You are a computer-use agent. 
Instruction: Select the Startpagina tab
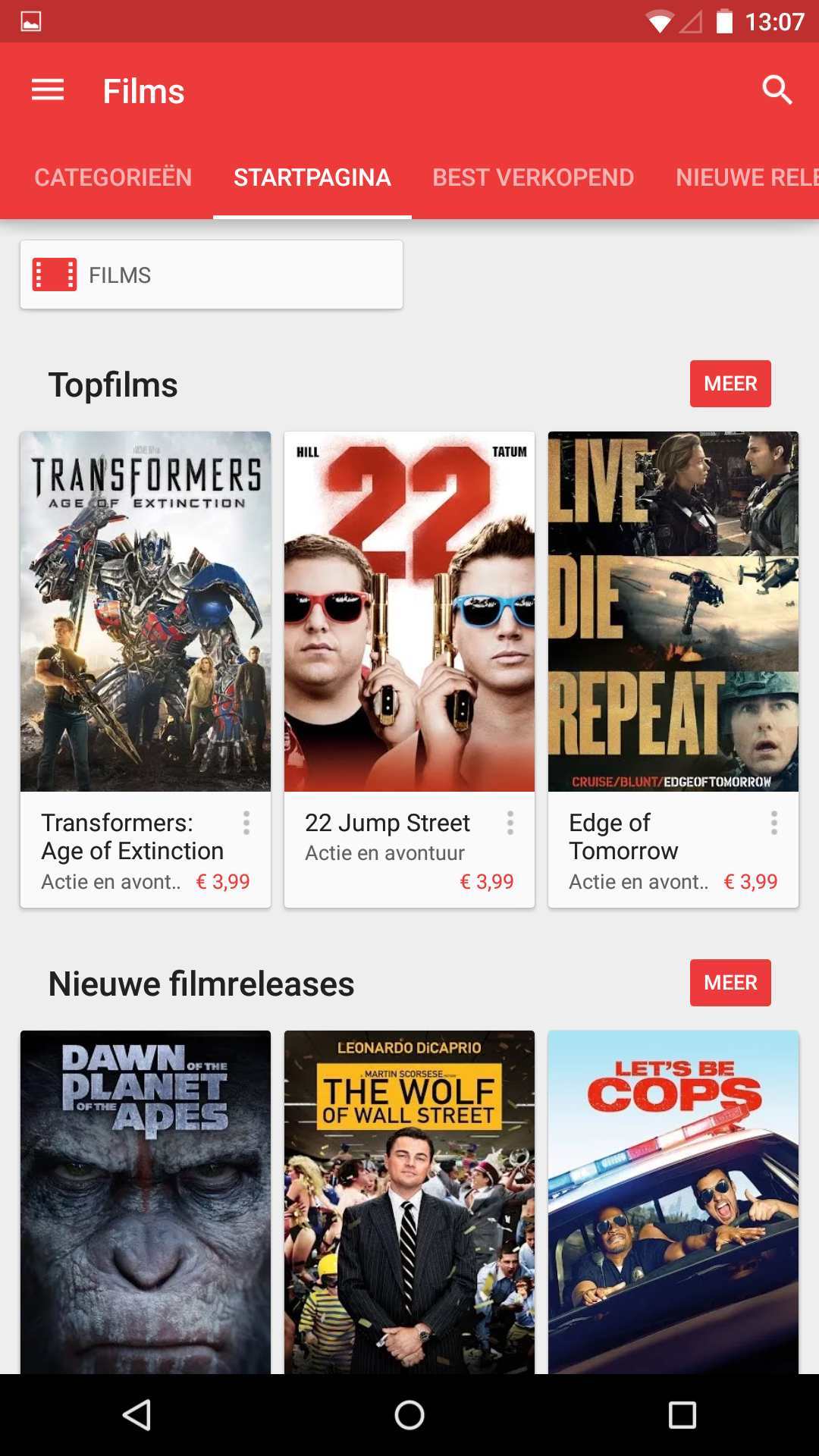pyautogui.click(x=312, y=177)
